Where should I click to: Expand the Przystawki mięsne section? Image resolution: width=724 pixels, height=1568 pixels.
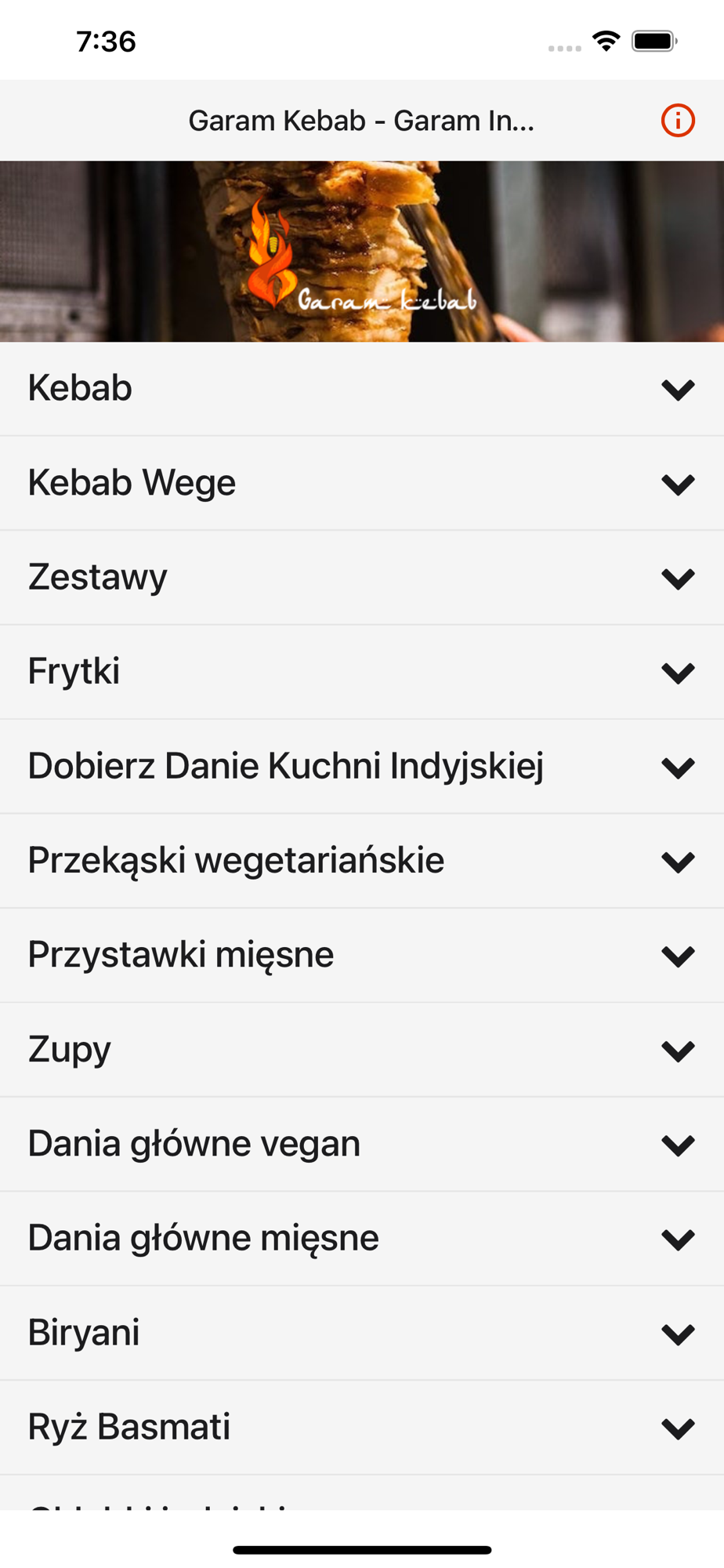362,955
